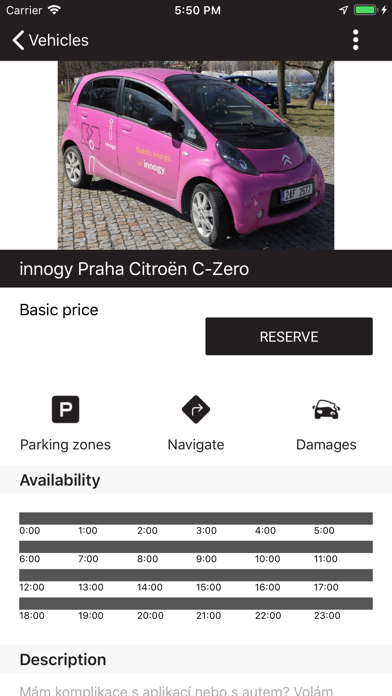Viewport: 392px width, 696px height.
Task: Go back to Vehicles list
Action: (x=50, y=40)
